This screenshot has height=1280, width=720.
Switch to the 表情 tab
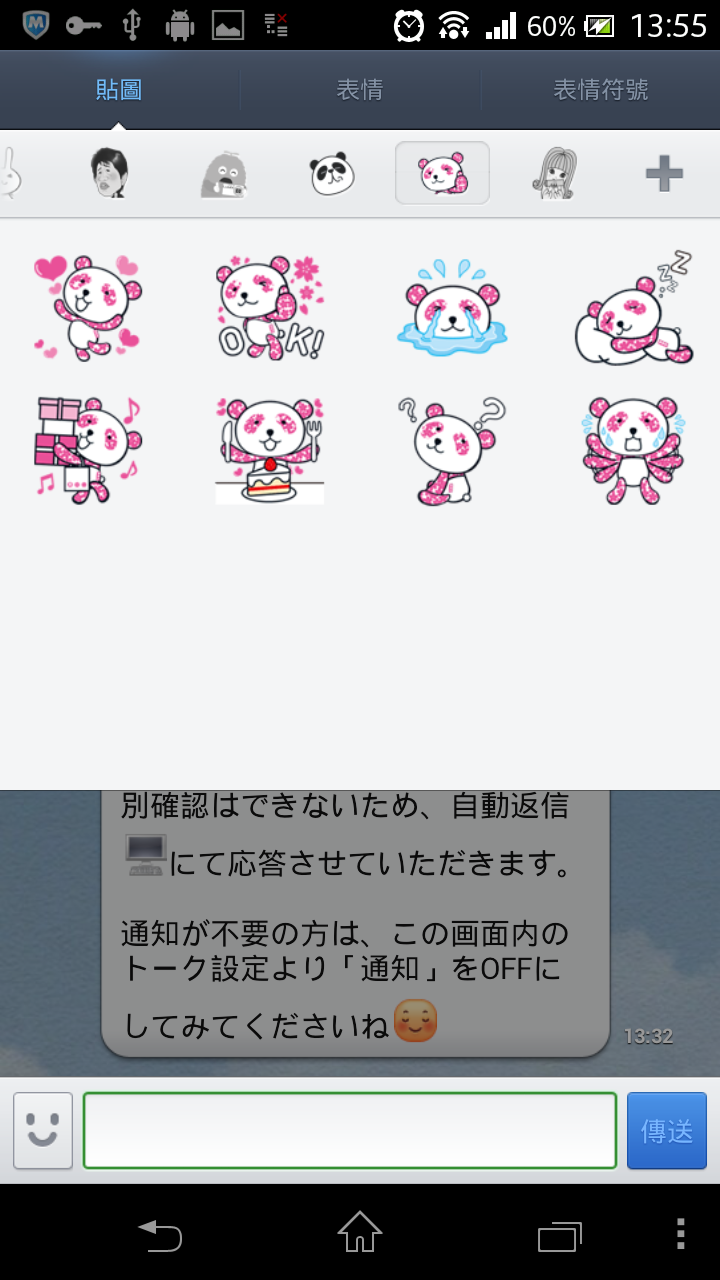pos(360,90)
